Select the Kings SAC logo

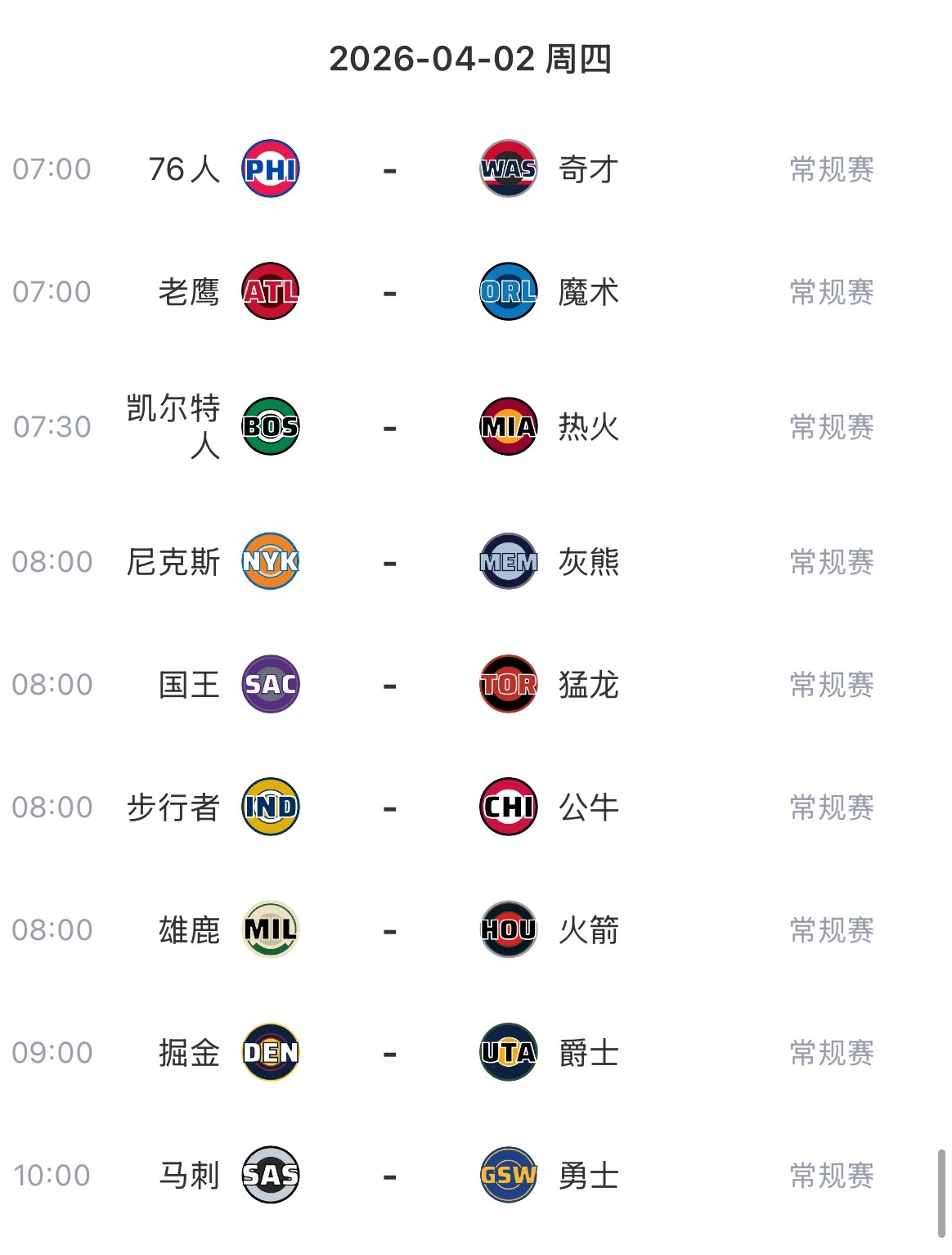point(271,684)
